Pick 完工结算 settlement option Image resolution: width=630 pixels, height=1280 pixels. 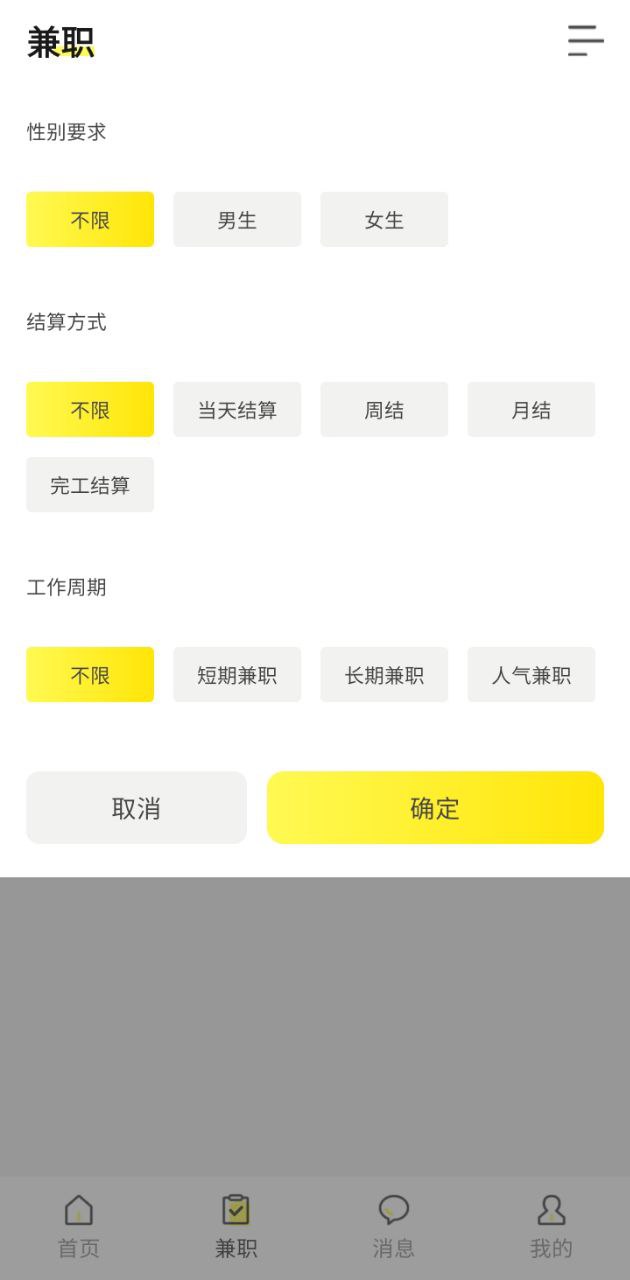pyautogui.click(x=90, y=485)
